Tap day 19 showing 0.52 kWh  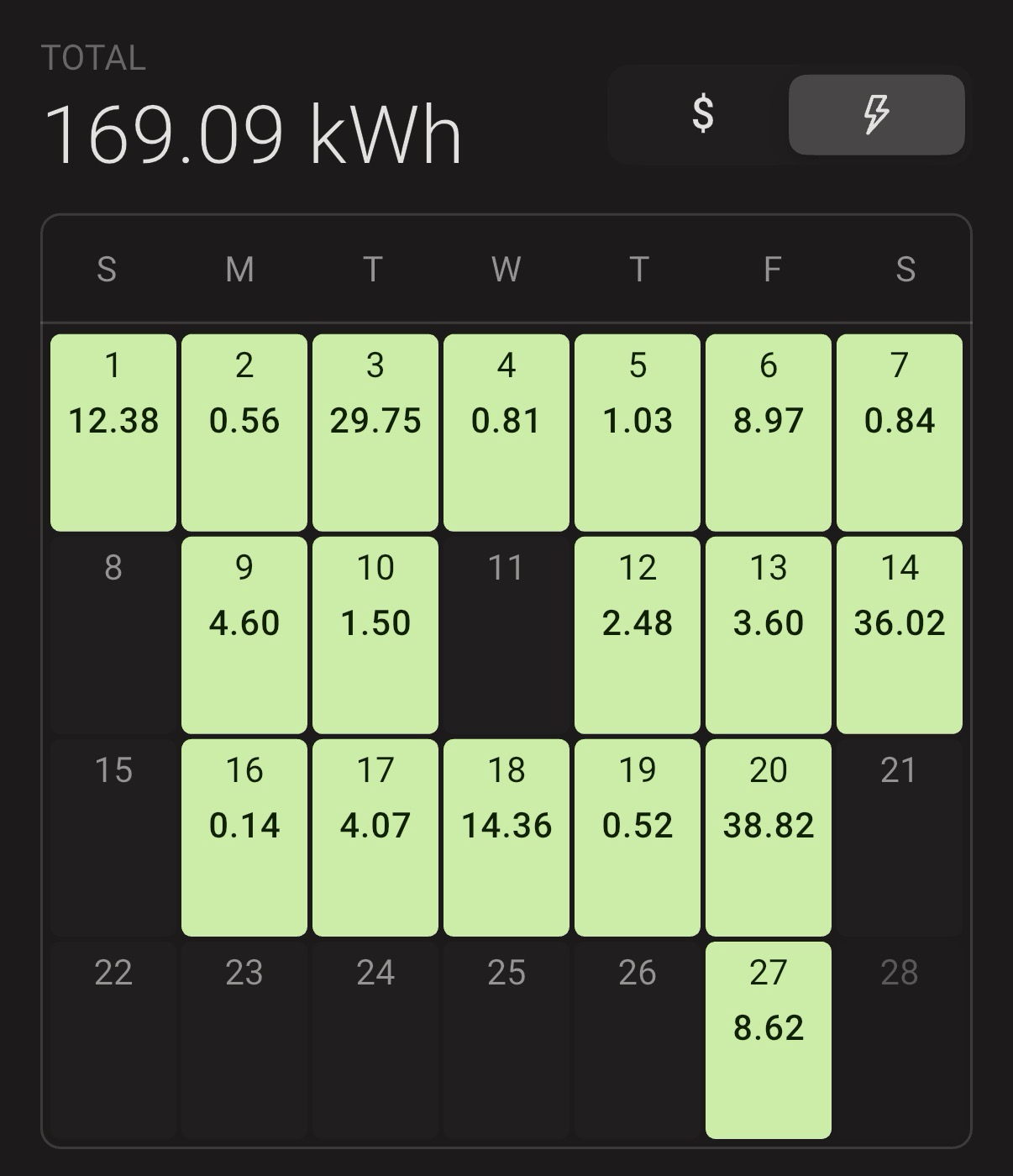(638, 837)
